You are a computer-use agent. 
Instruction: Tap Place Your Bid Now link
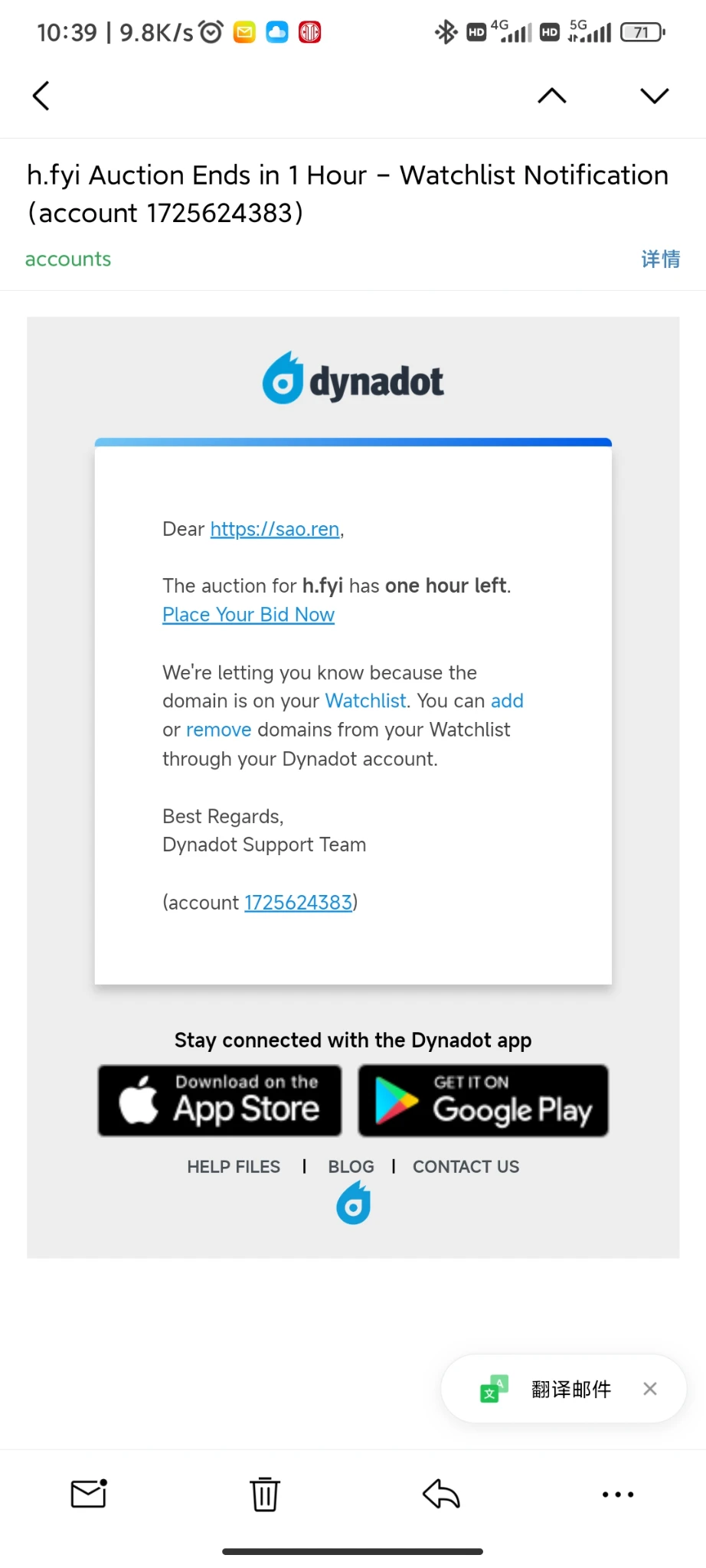(248, 615)
